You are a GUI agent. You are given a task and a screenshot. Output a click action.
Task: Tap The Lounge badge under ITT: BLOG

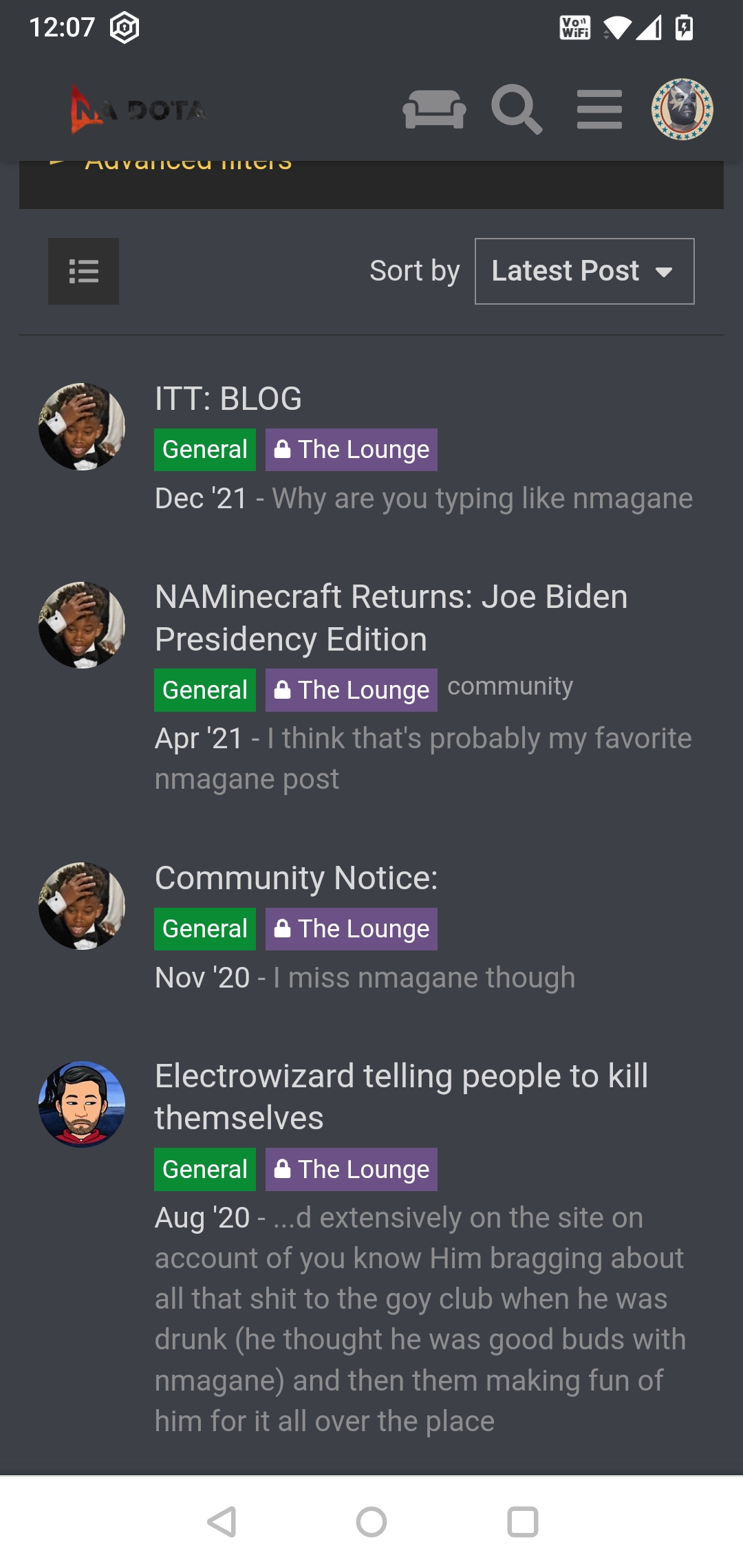point(352,450)
